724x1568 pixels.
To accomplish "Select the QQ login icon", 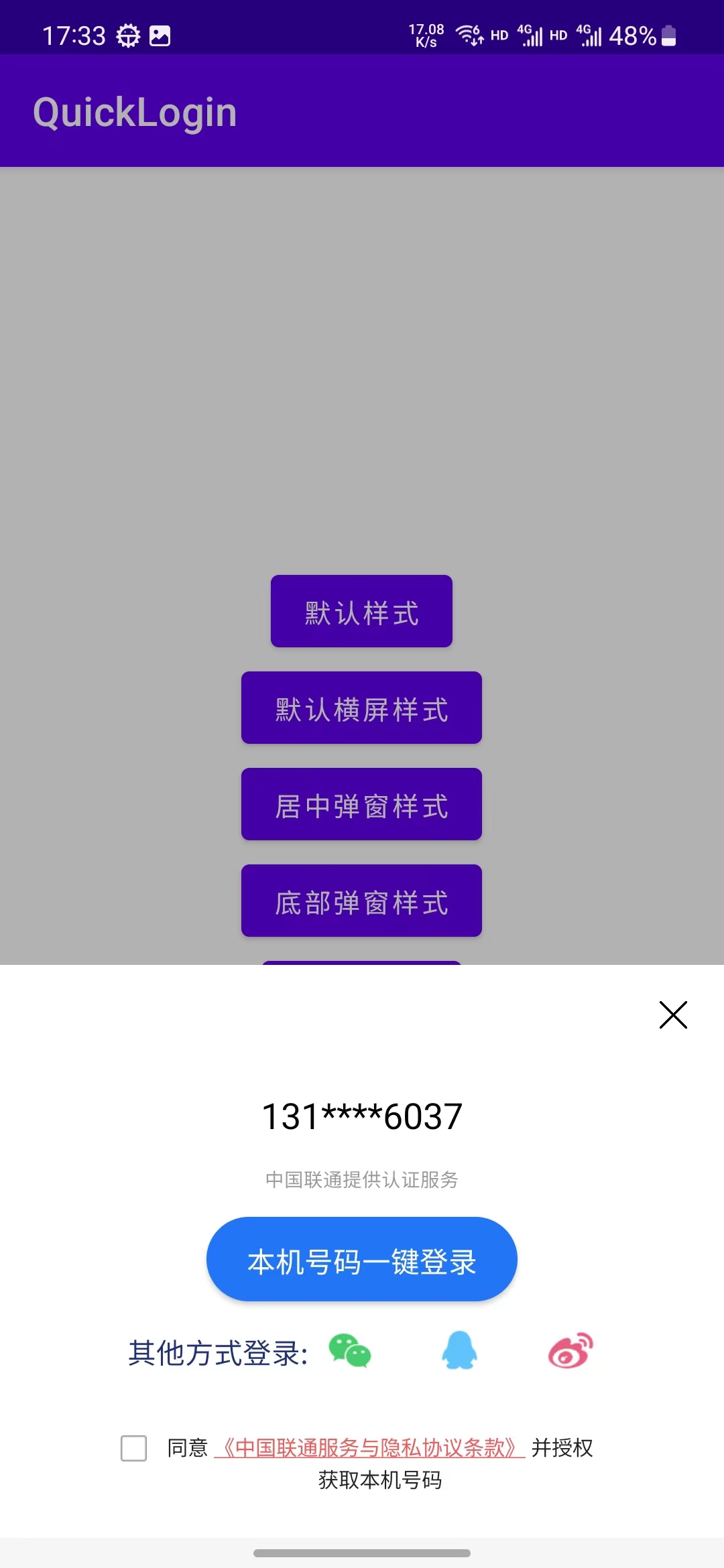I will [x=458, y=1351].
